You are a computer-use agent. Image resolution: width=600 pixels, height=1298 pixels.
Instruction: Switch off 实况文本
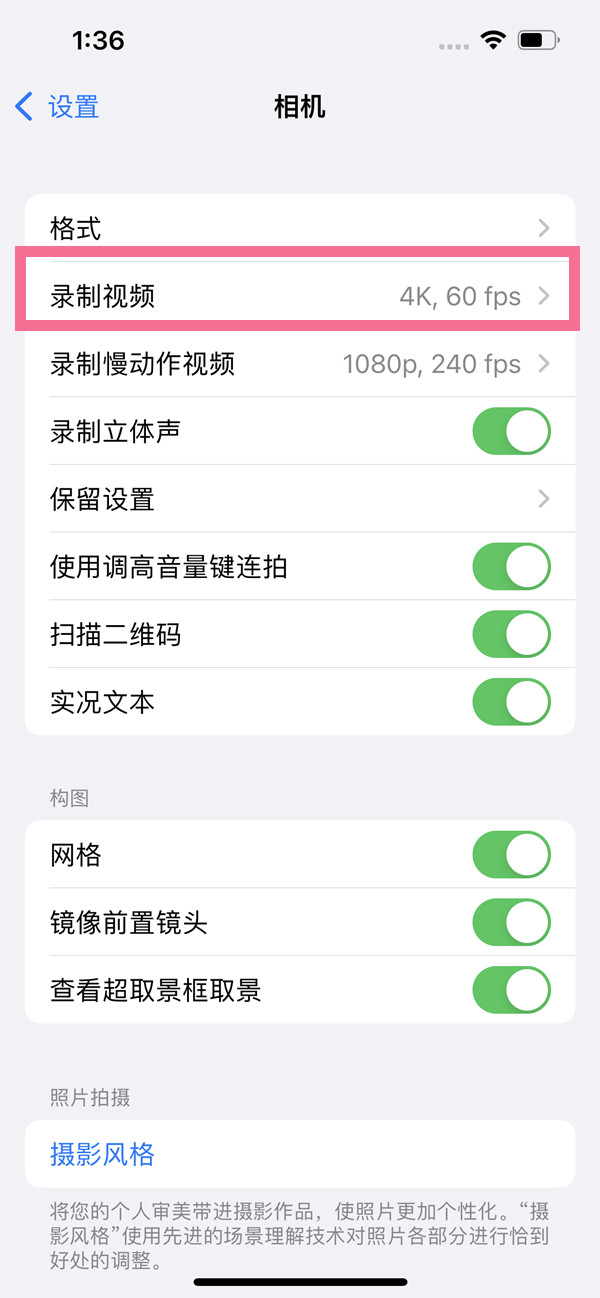(511, 702)
